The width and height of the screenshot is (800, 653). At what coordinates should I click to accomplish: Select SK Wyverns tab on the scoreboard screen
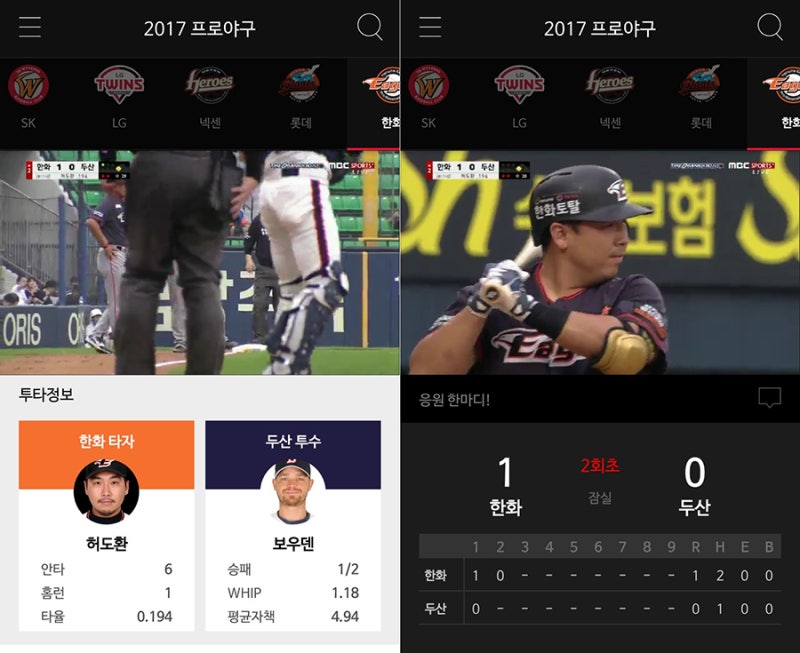pos(428,97)
